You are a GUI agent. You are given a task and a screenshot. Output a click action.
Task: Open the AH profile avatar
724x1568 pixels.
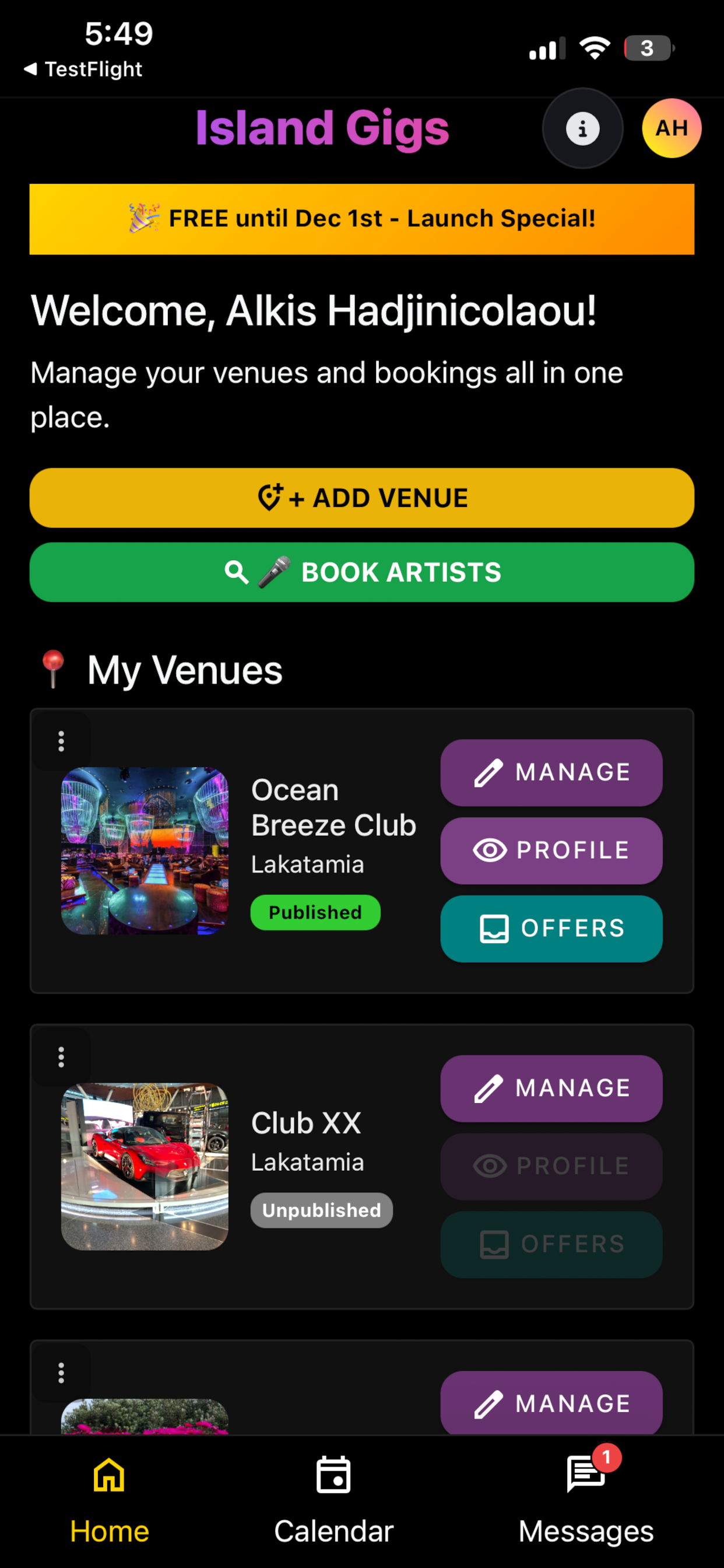click(671, 128)
